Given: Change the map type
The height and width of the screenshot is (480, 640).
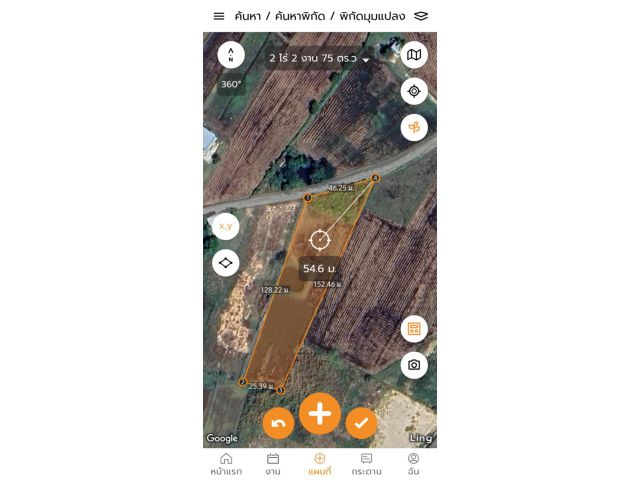Looking at the screenshot, I should point(414,55).
